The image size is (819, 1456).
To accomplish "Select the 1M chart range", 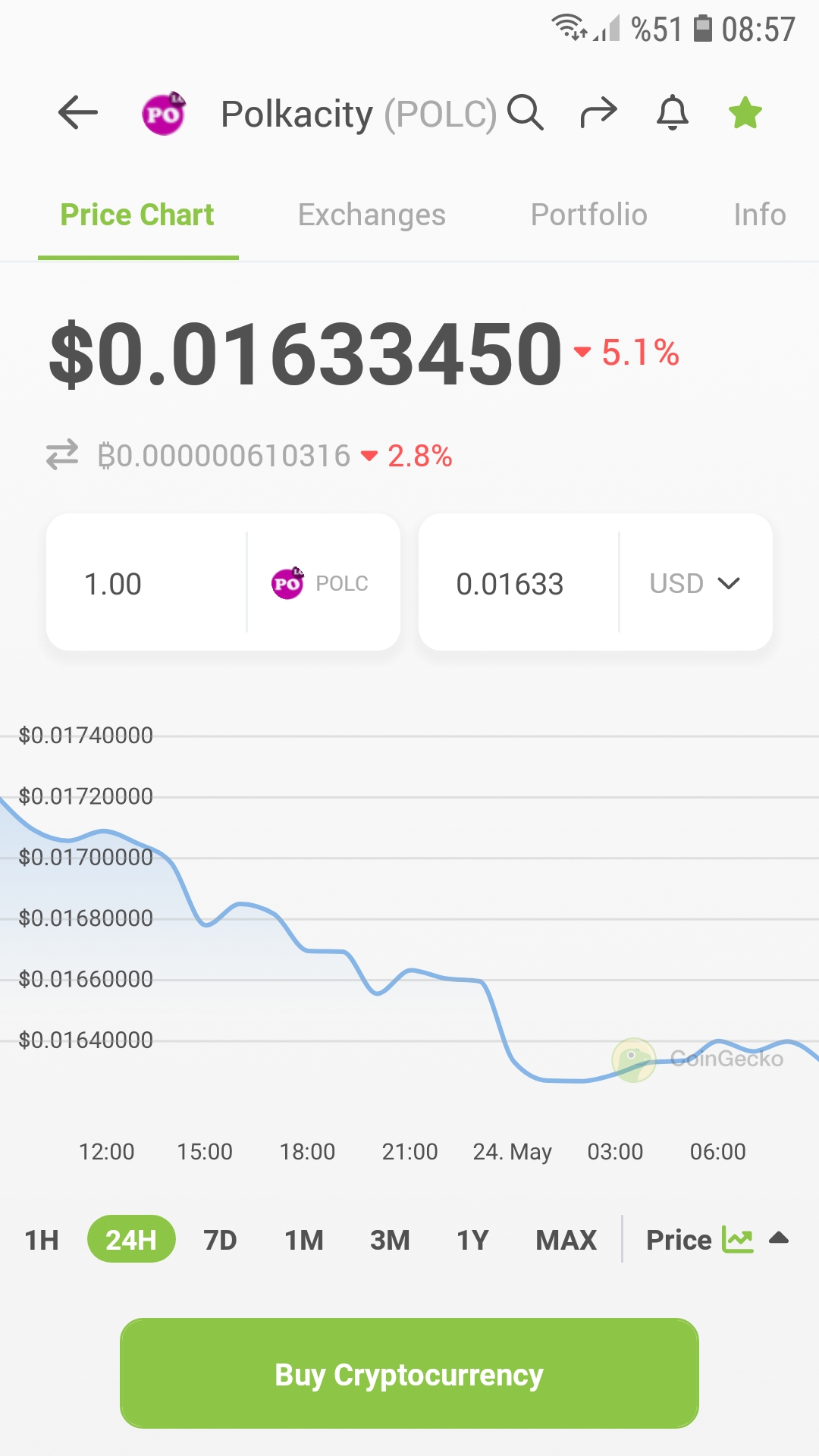I will click(x=304, y=1240).
